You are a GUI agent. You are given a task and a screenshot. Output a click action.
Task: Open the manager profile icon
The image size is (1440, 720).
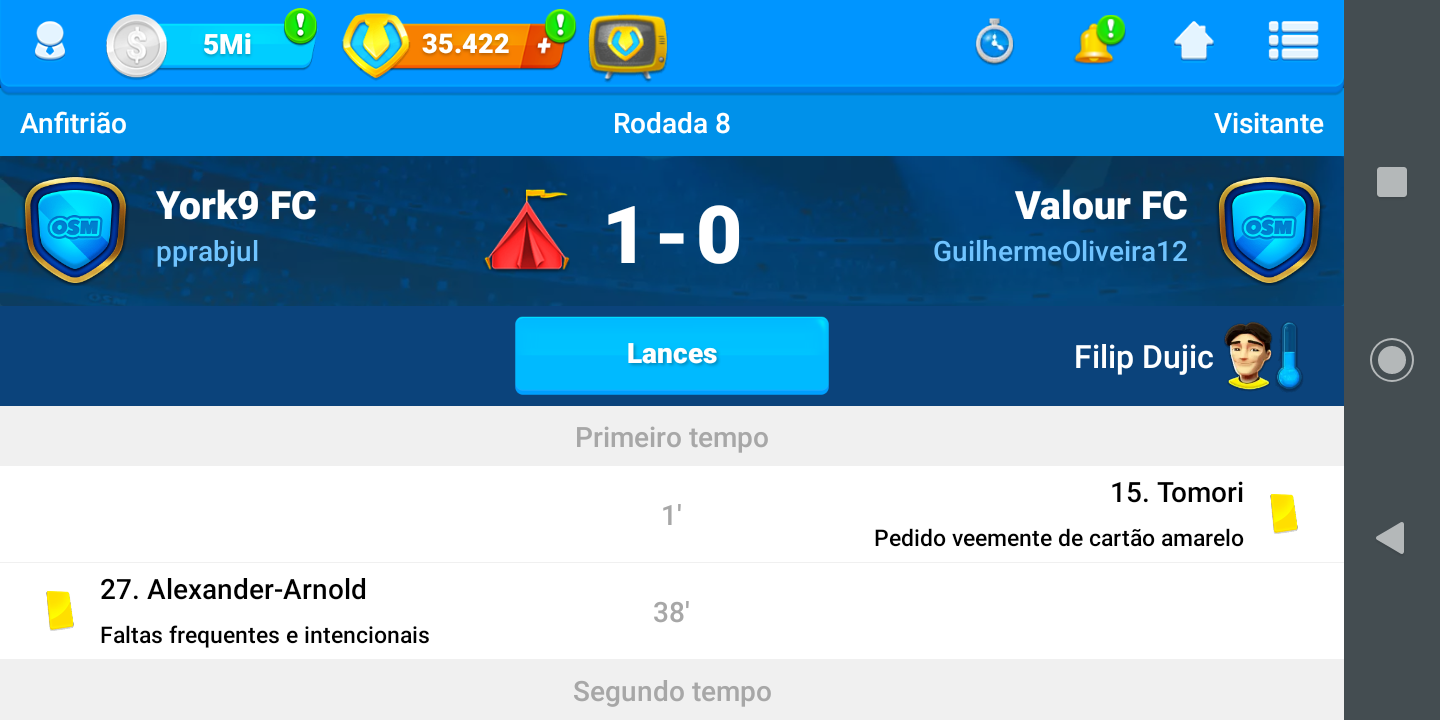click(x=49, y=42)
